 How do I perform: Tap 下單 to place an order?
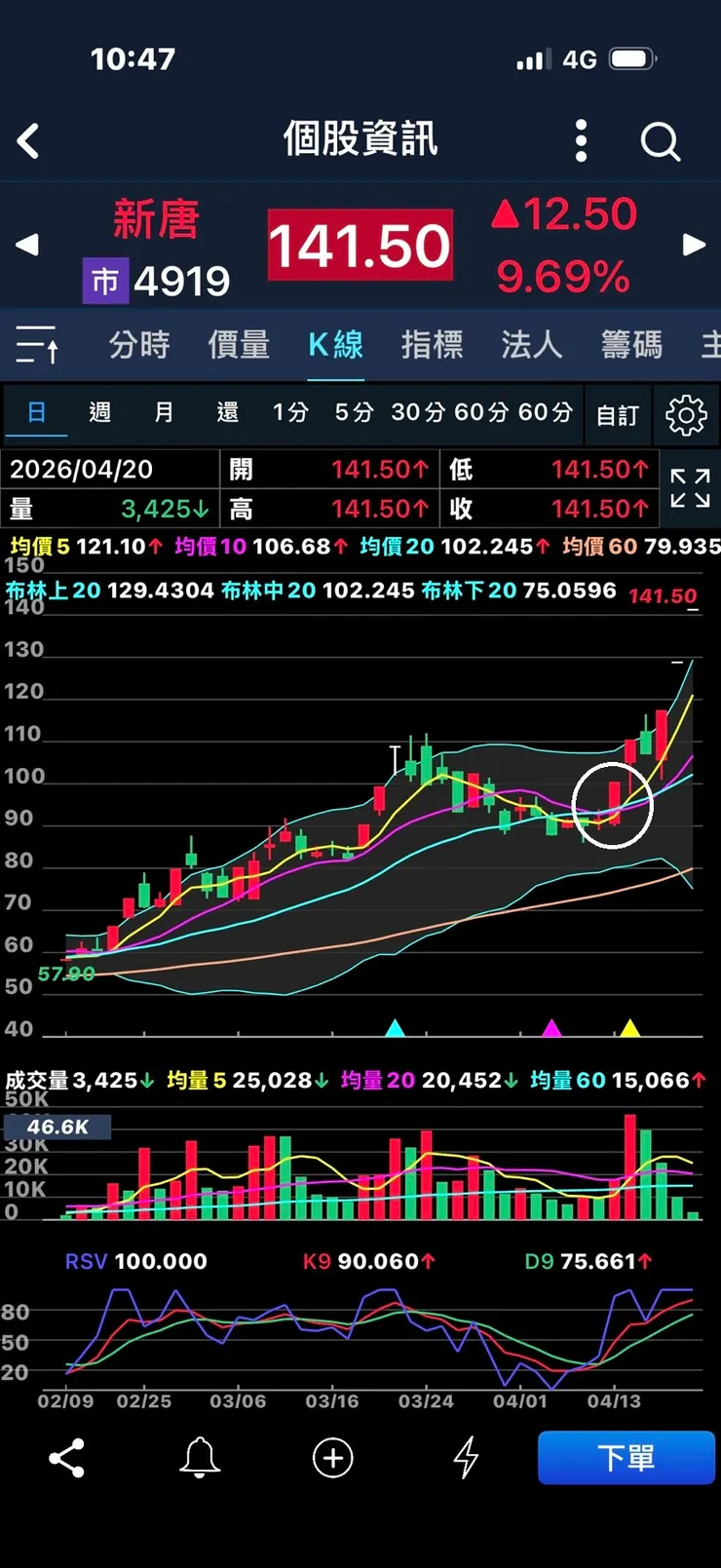coord(626,1456)
